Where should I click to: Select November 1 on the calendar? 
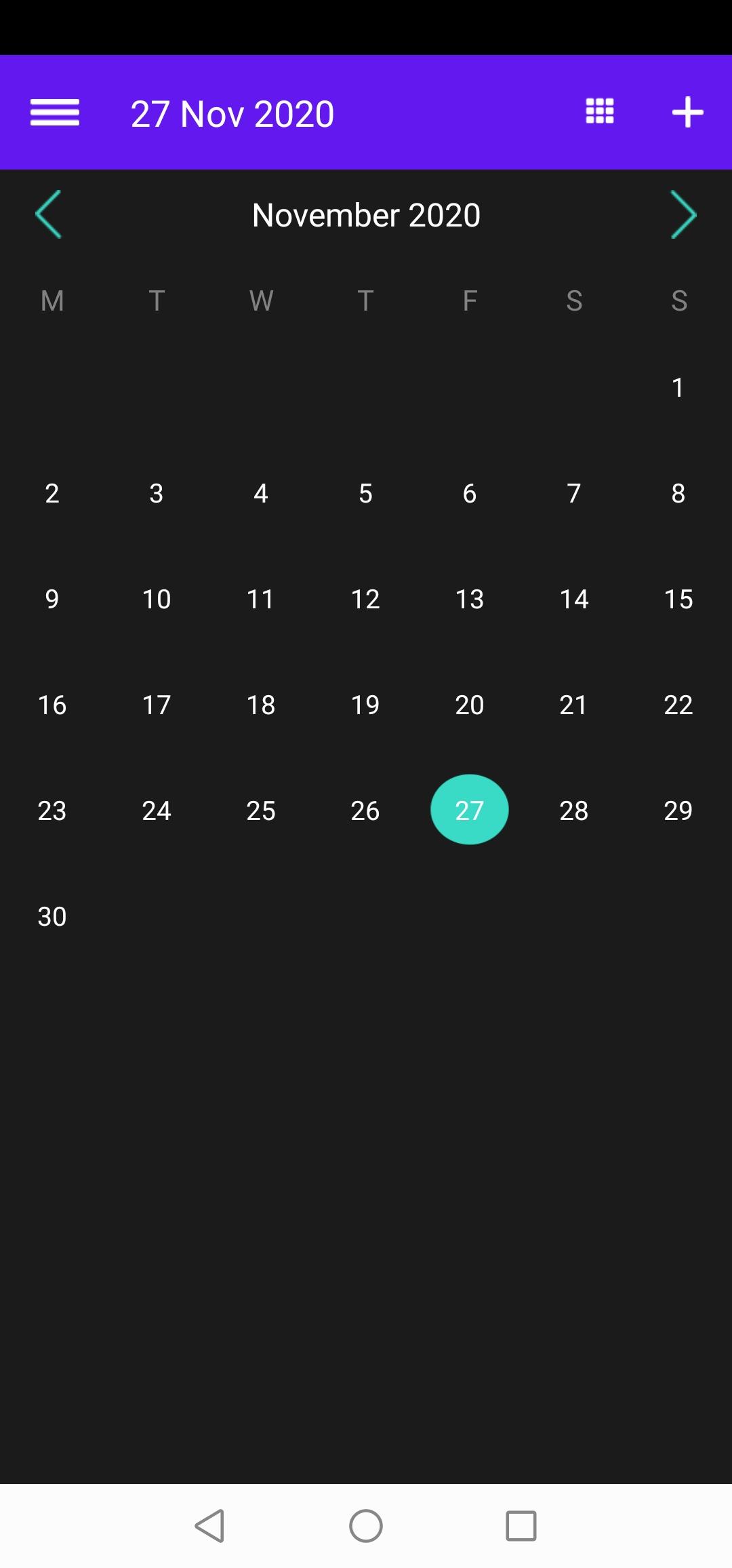[x=678, y=387]
